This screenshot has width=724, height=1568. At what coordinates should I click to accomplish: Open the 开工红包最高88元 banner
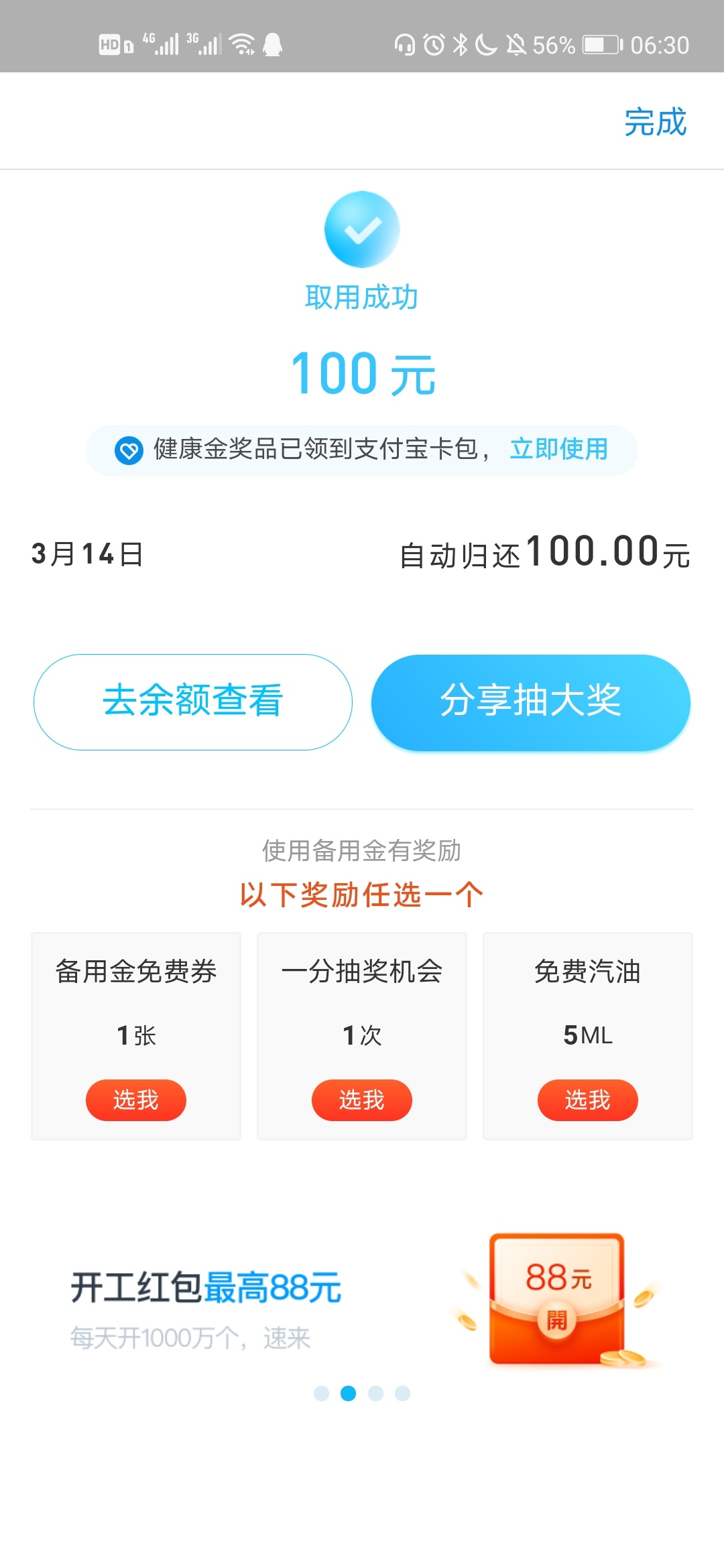(x=362, y=1300)
